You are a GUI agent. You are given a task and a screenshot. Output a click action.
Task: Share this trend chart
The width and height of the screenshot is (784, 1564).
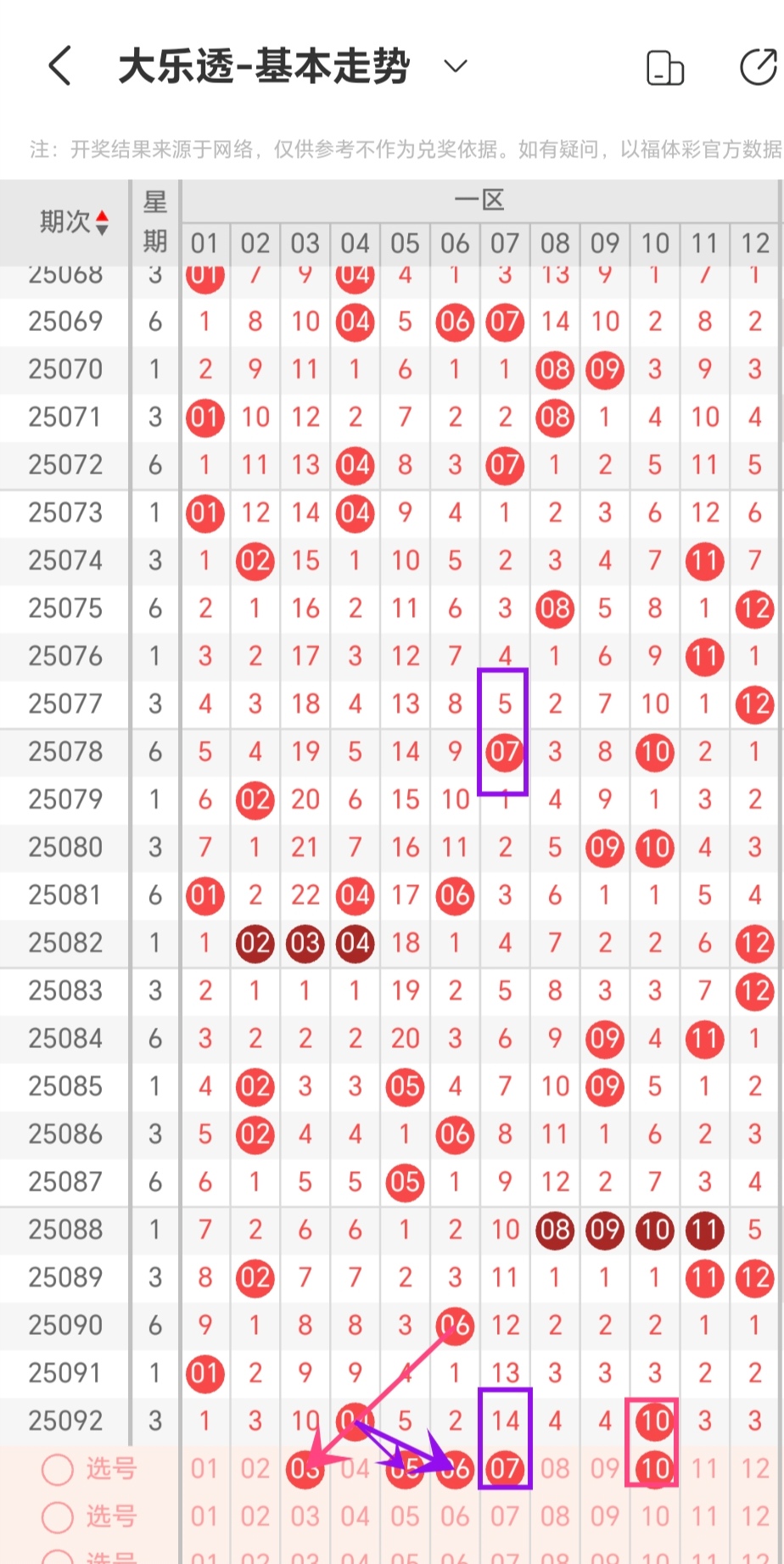(x=758, y=68)
